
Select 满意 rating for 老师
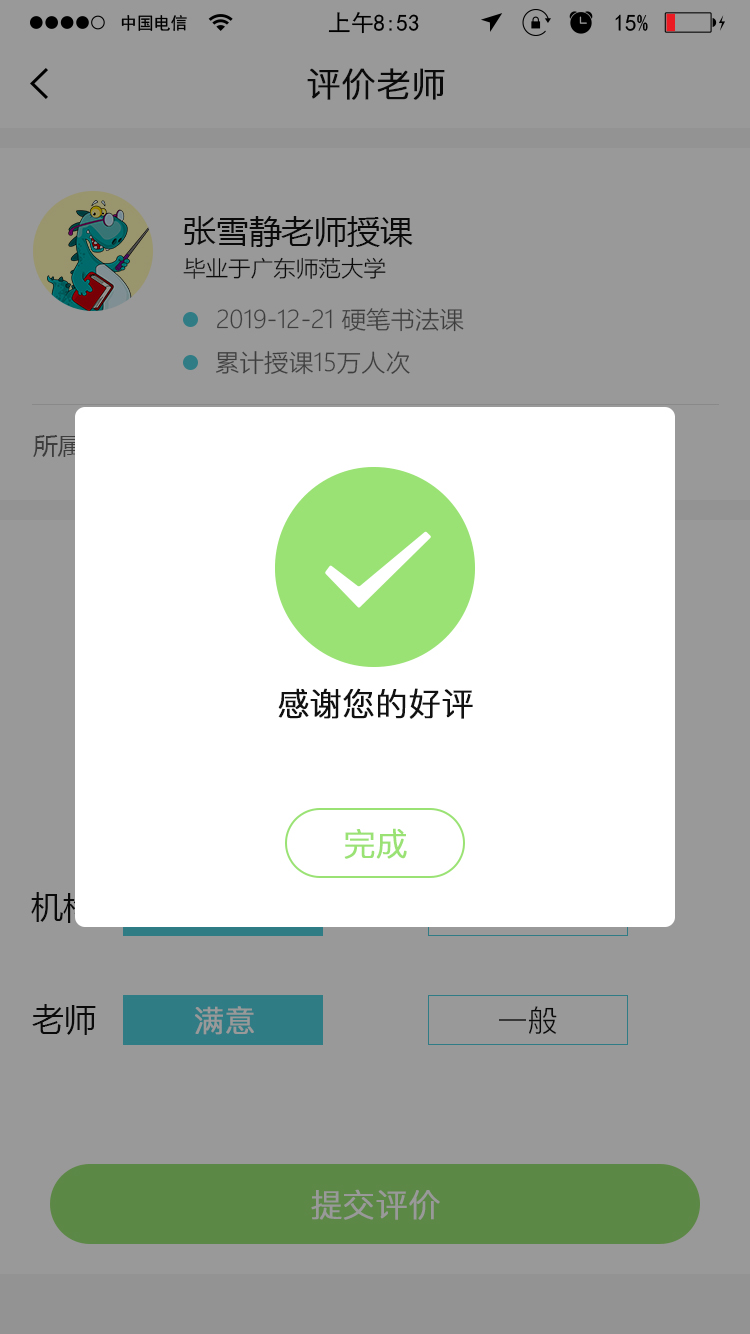[x=223, y=1020]
